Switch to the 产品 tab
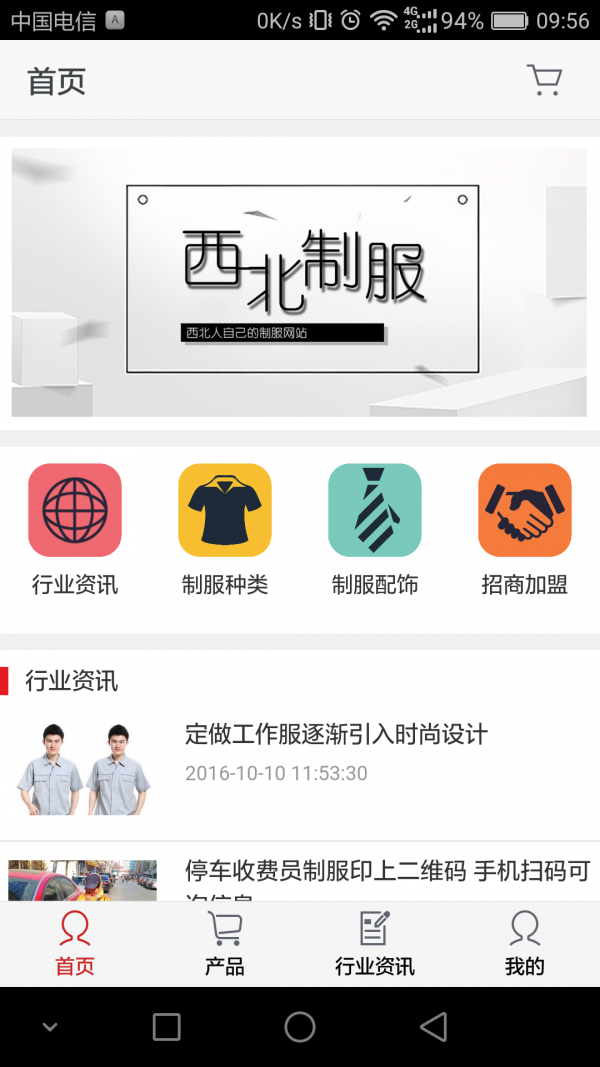This screenshot has width=600, height=1067. coord(225,944)
